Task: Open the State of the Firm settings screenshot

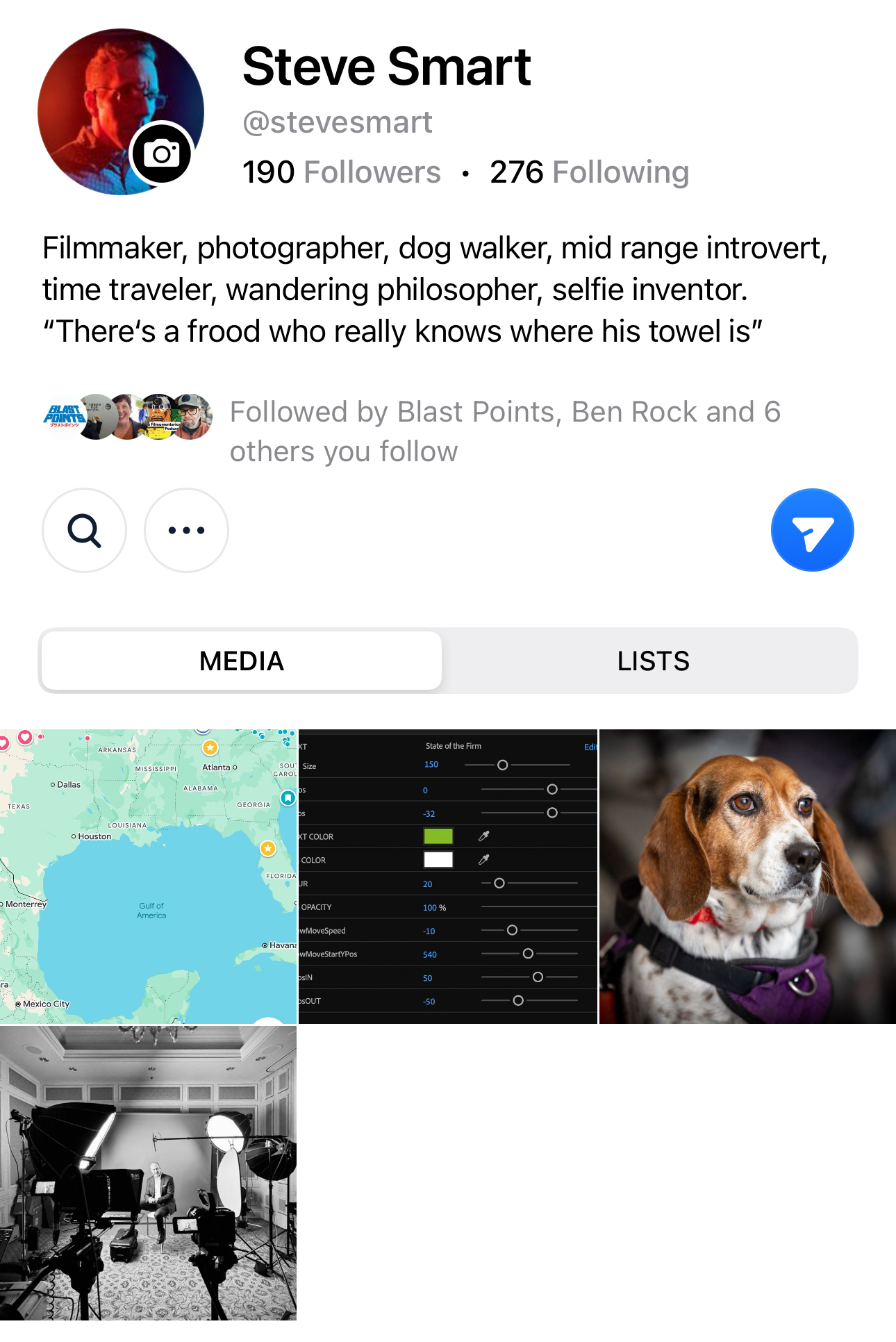Action: pos(448,876)
